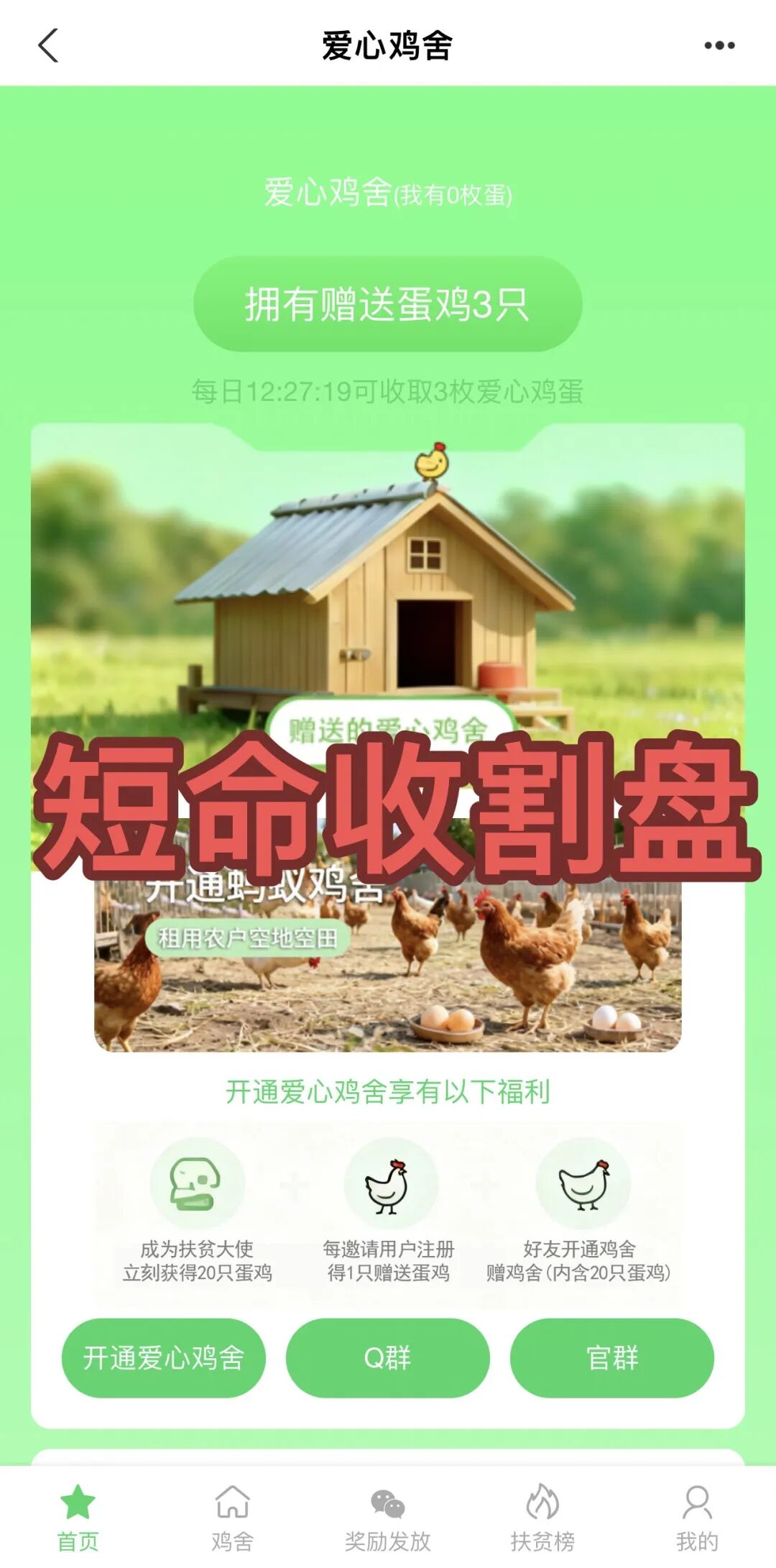Image resolution: width=776 pixels, height=1568 pixels.
Task: Click the rooster icon for friend coop bonus
Action: coord(581,1183)
